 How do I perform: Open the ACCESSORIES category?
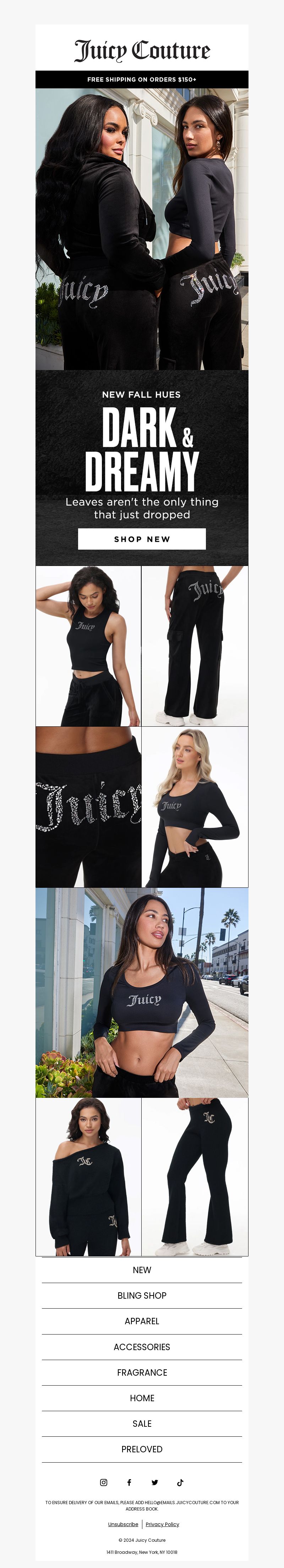[142, 1347]
